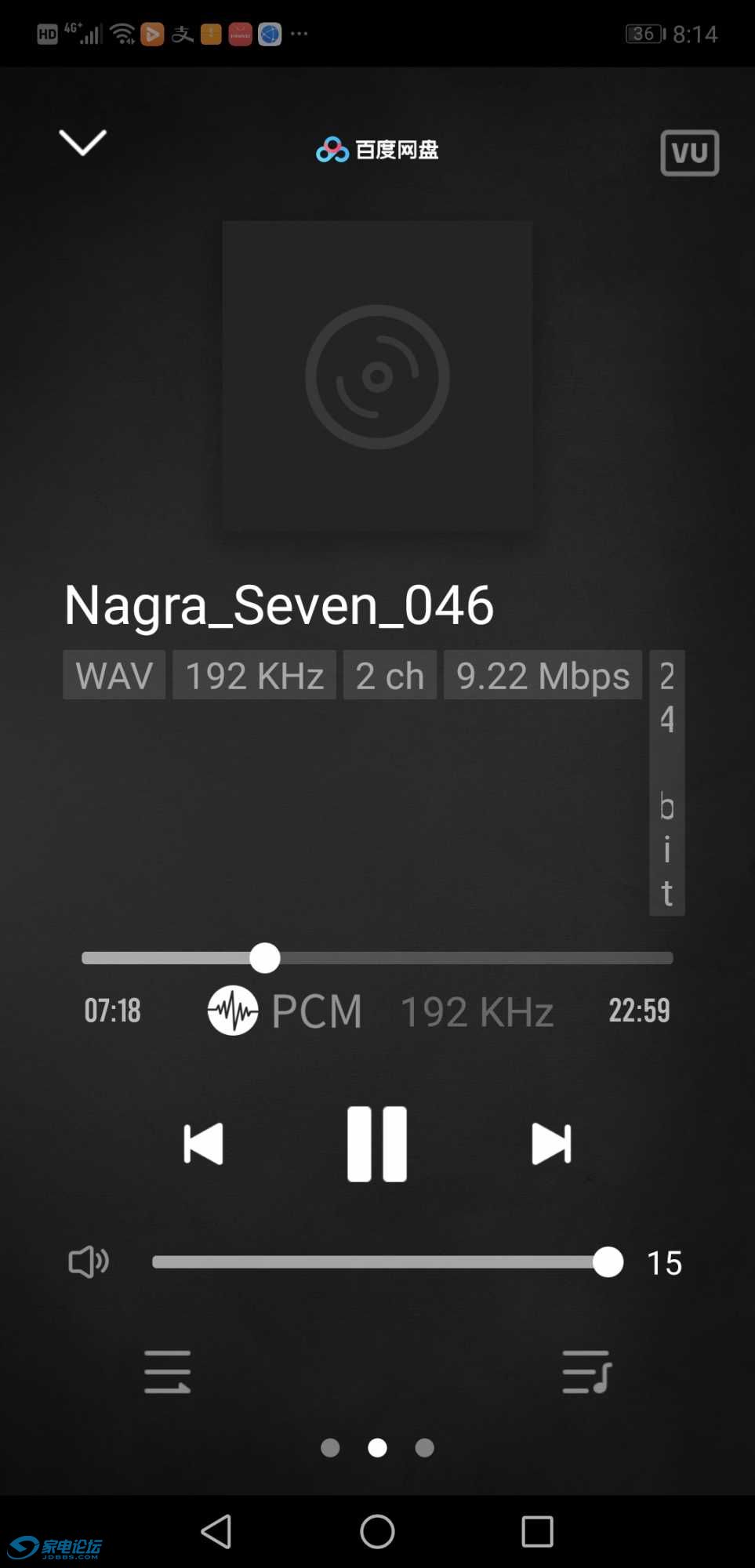Skip to the previous track
Viewport: 755px width, 1568px height.
tap(203, 1144)
